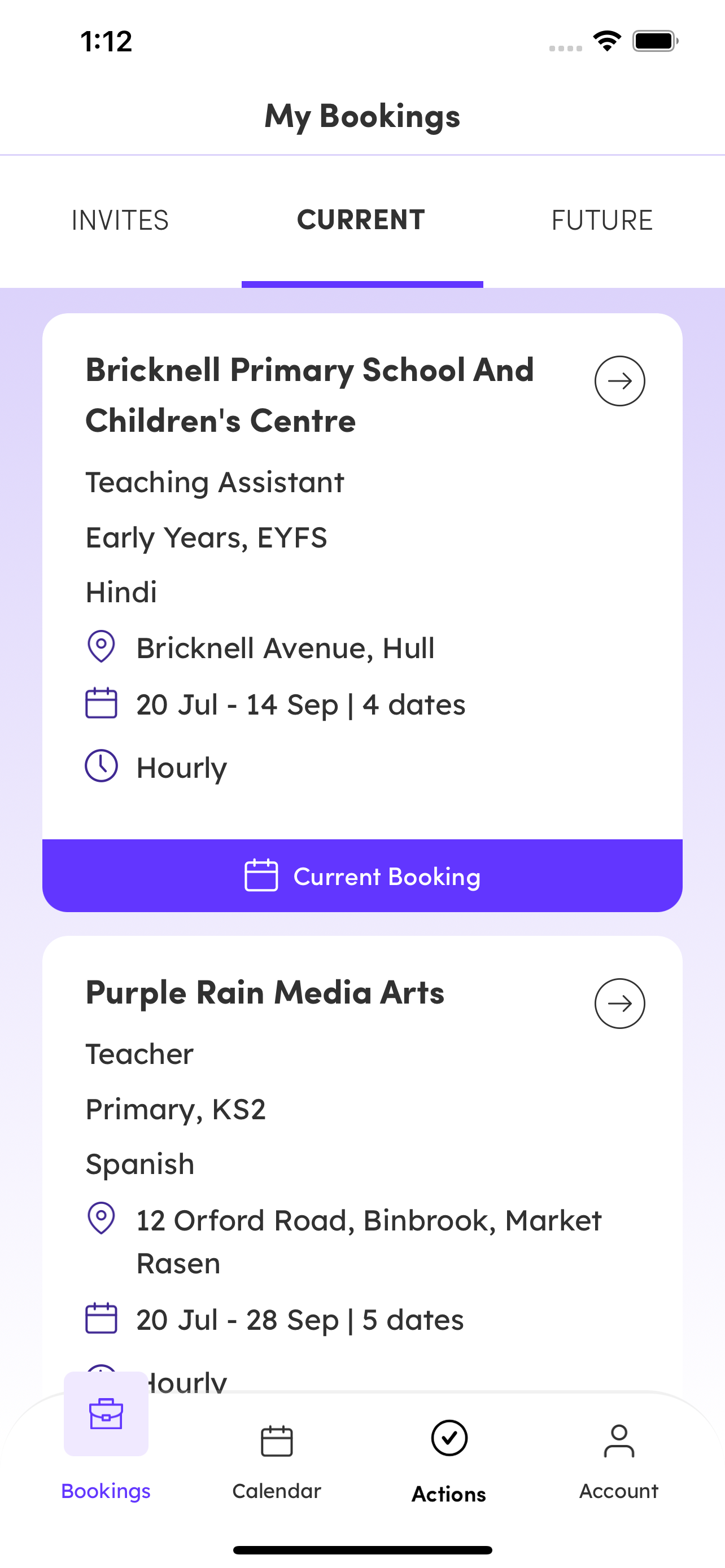Switch to the Invites tab

(120, 220)
